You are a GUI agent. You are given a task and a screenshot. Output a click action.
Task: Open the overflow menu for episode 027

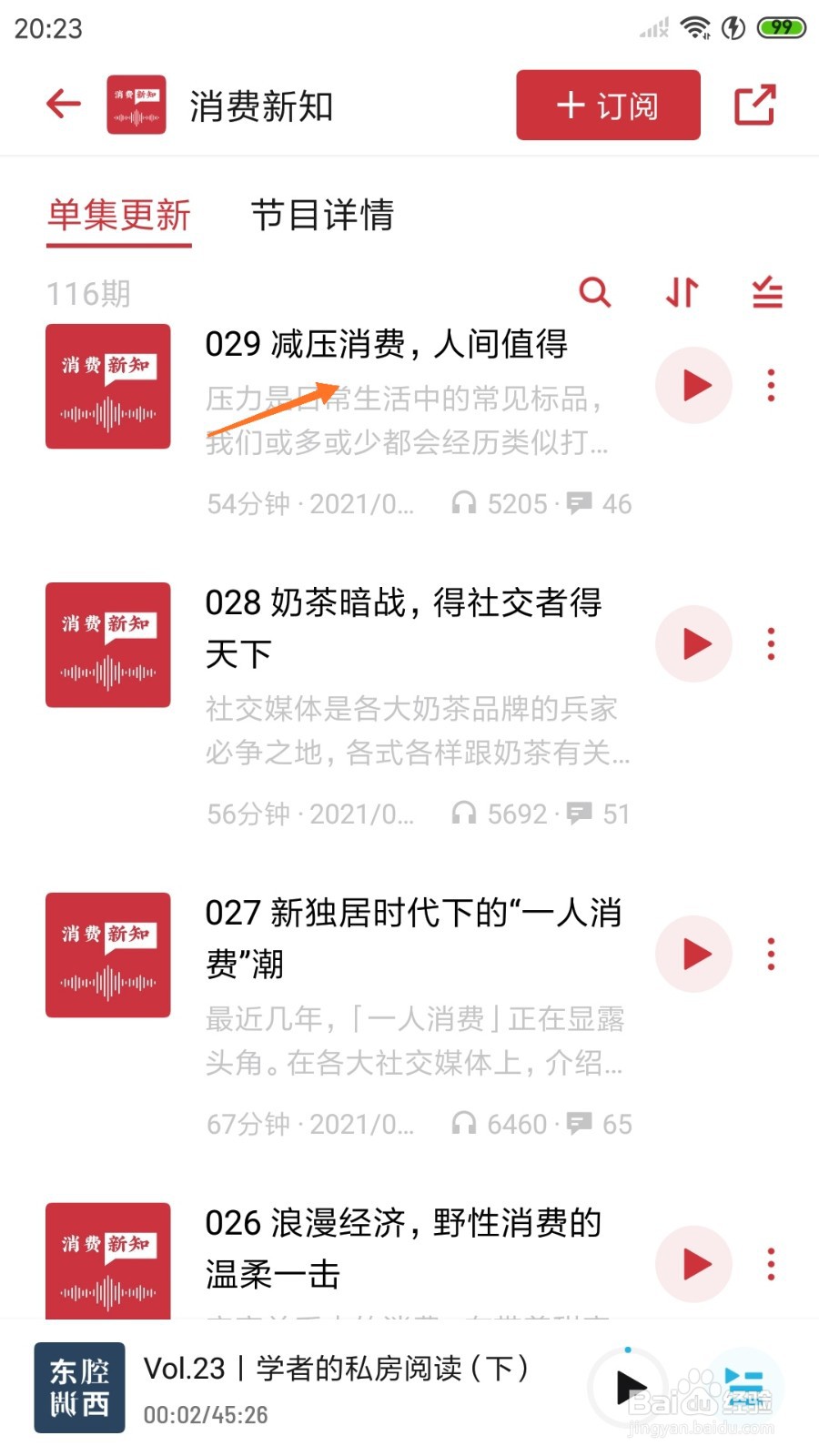[x=771, y=955]
